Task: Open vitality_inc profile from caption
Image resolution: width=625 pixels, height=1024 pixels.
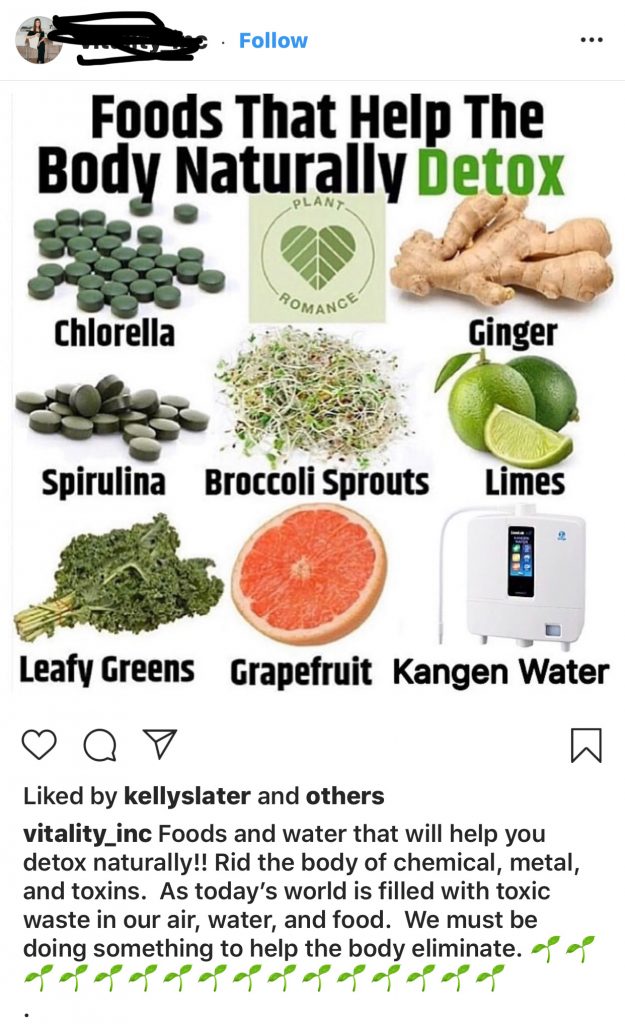Action: (x=88, y=834)
